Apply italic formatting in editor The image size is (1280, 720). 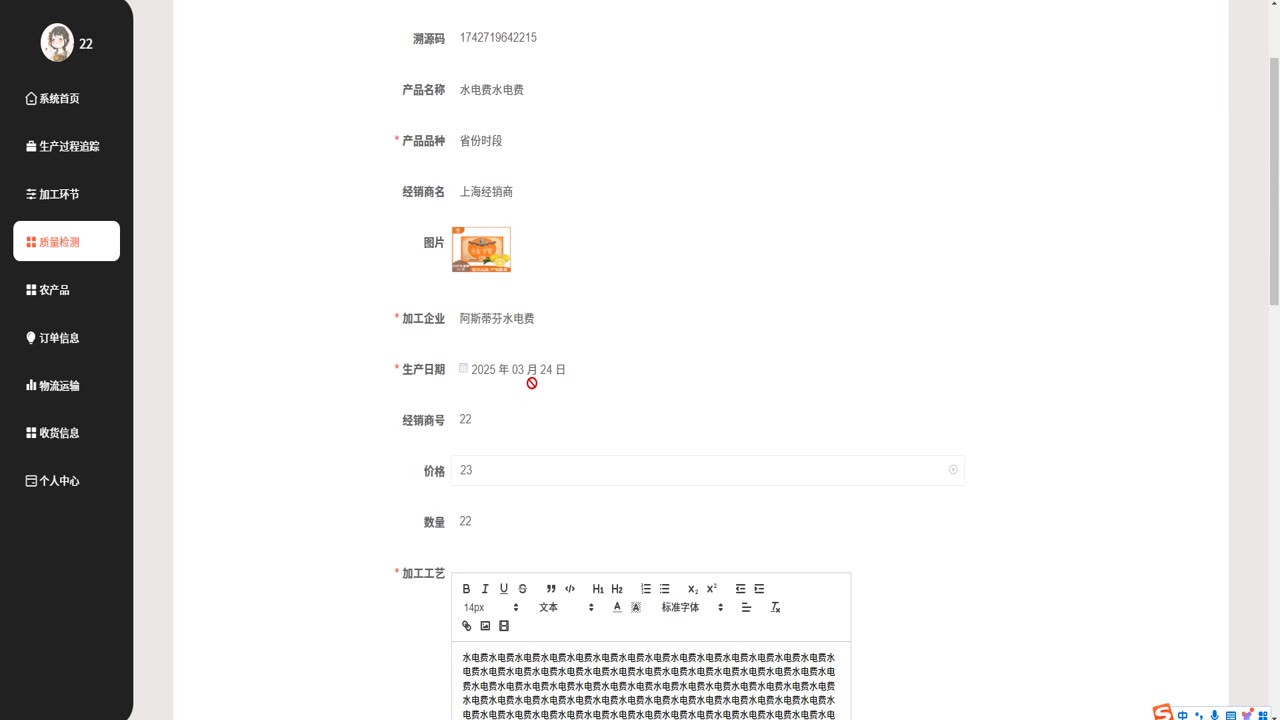pyautogui.click(x=485, y=589)
